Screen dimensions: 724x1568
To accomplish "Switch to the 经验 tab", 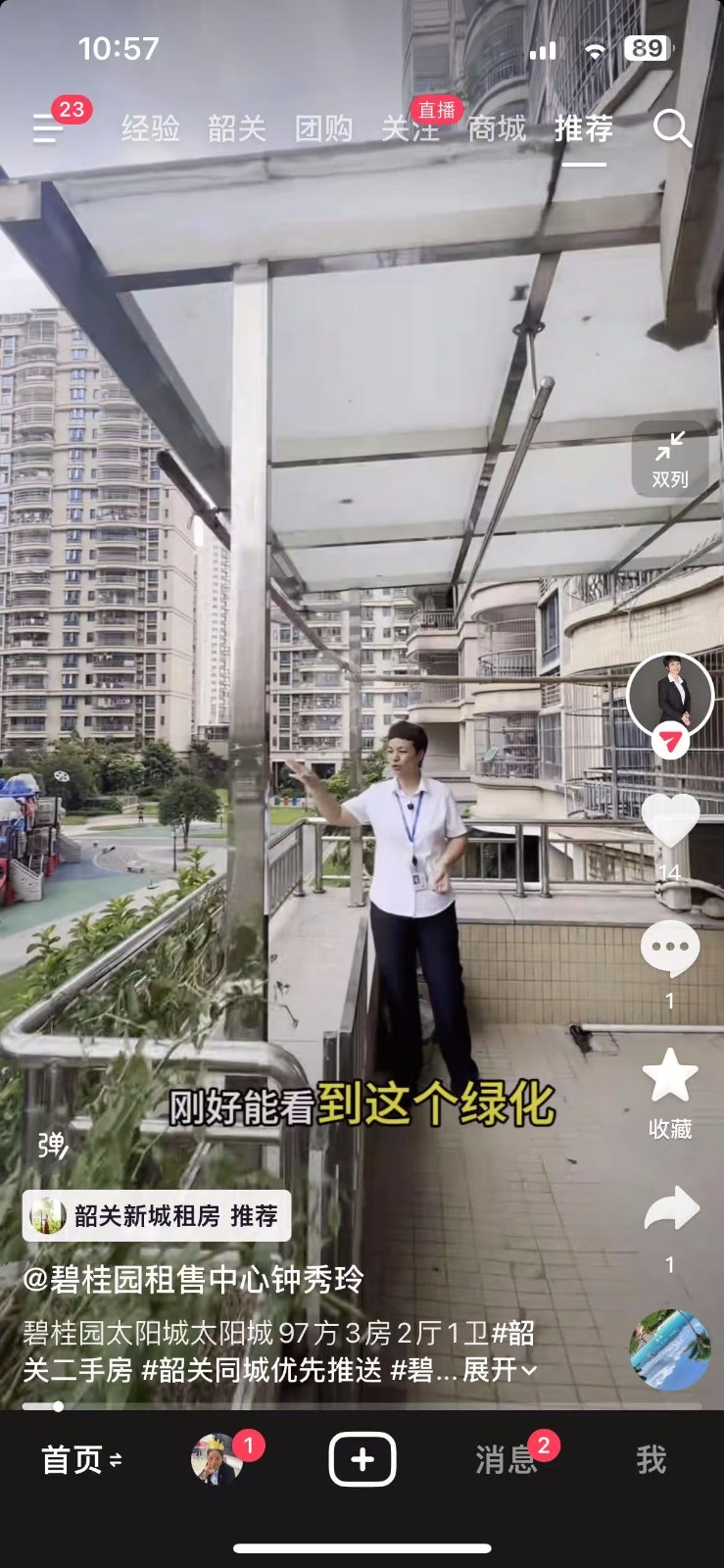I will click(150, 128).
